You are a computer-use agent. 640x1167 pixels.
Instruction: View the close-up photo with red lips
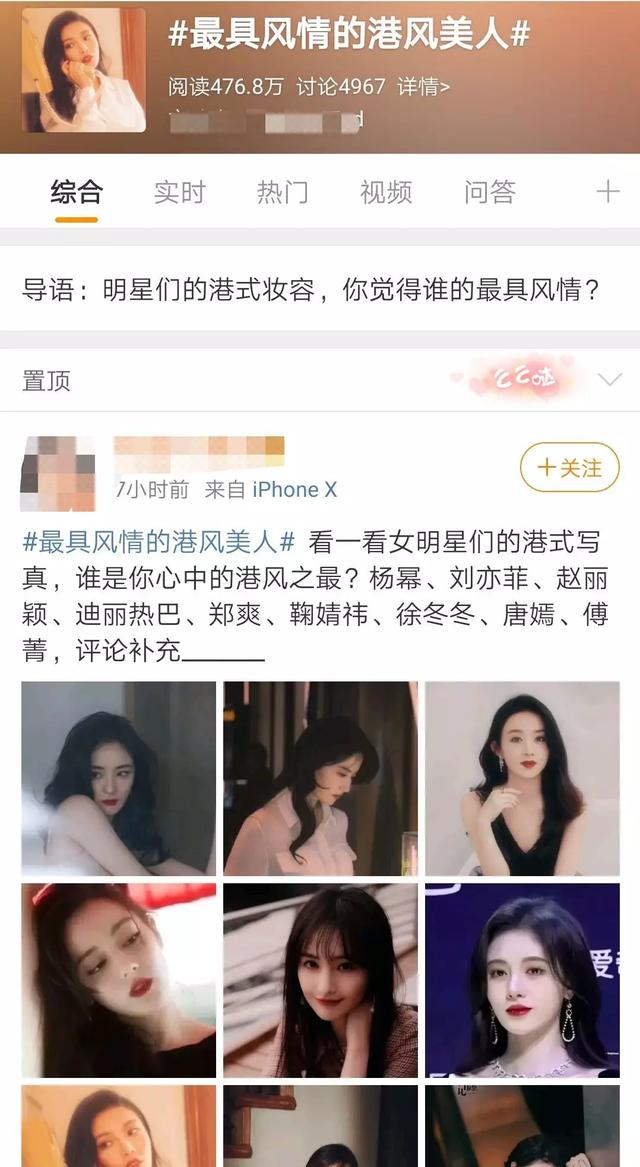point(118,980)
